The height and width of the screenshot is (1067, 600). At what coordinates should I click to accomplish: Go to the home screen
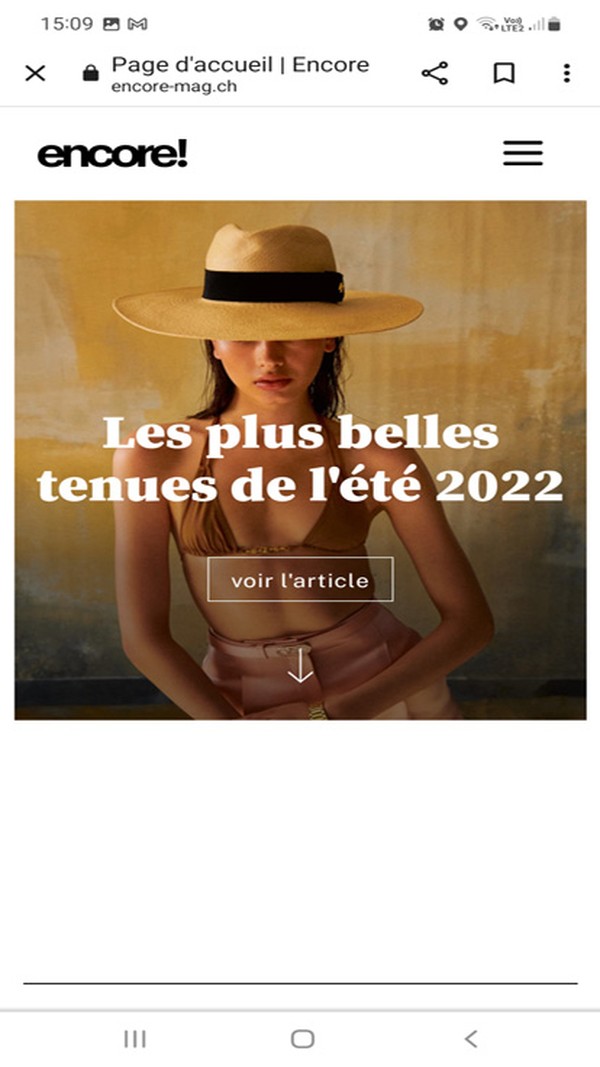pos(302,1039)
